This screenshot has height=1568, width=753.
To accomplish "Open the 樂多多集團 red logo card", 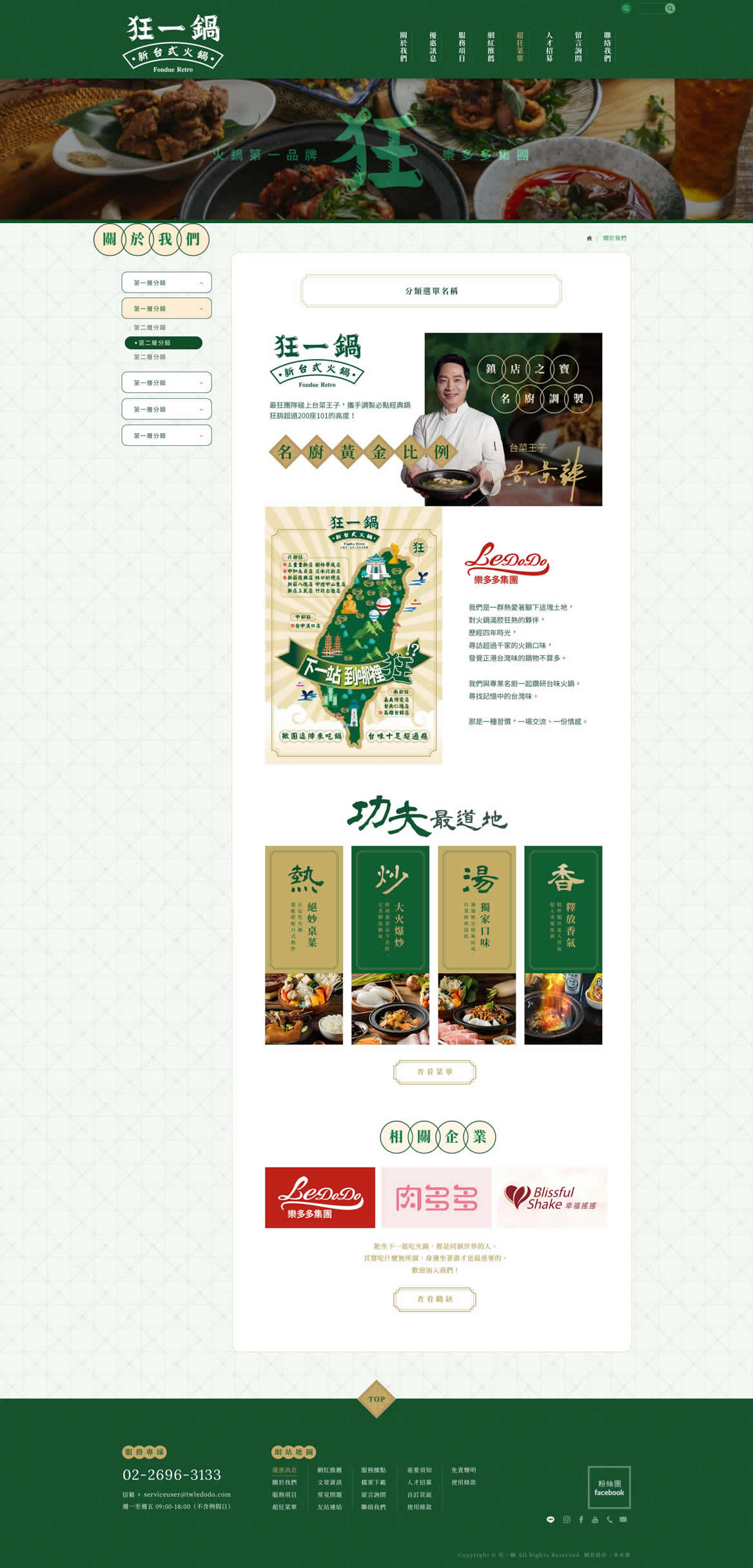I will point(320,1197).
